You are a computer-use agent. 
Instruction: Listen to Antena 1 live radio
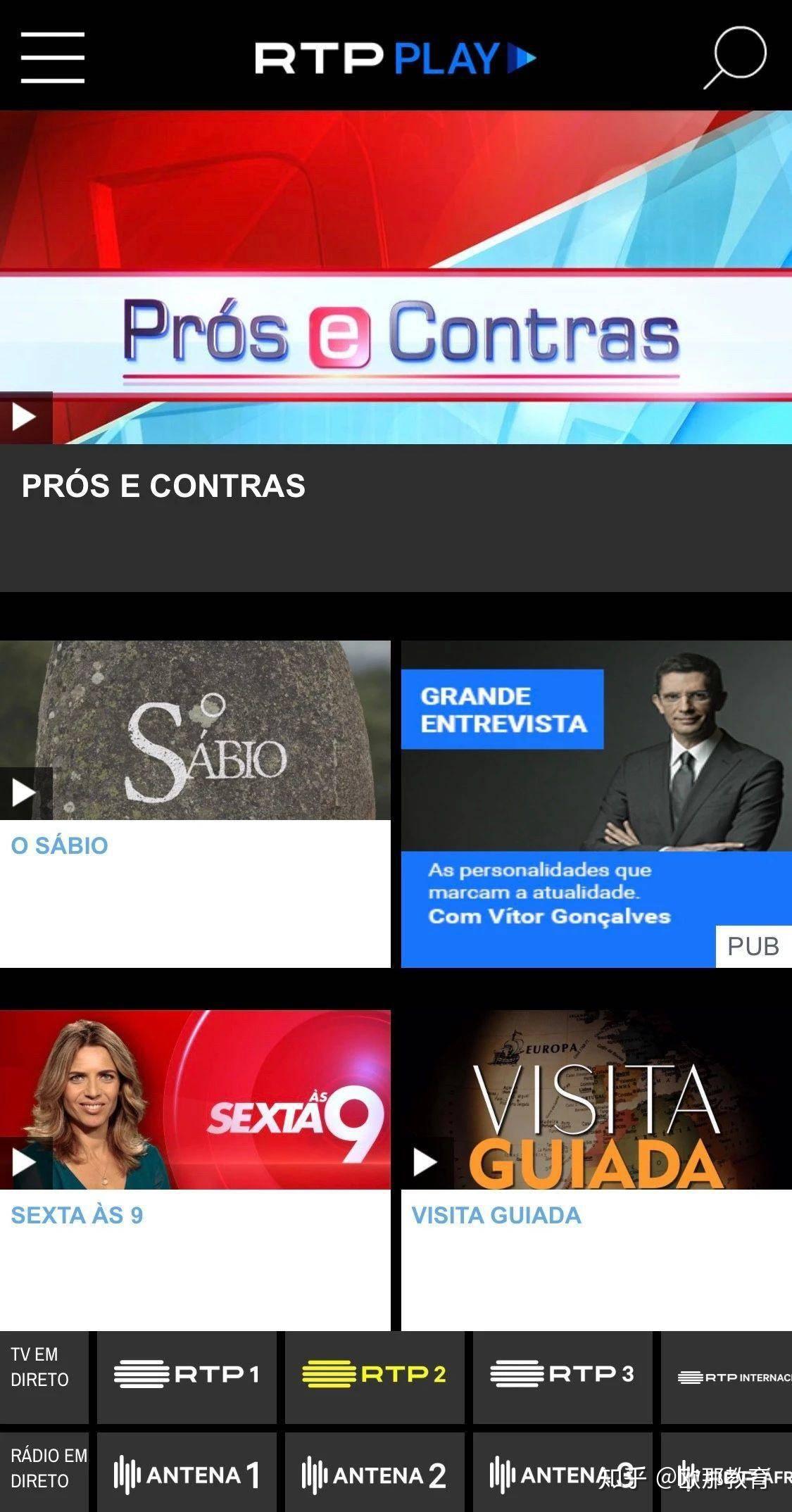(187, 1474)
